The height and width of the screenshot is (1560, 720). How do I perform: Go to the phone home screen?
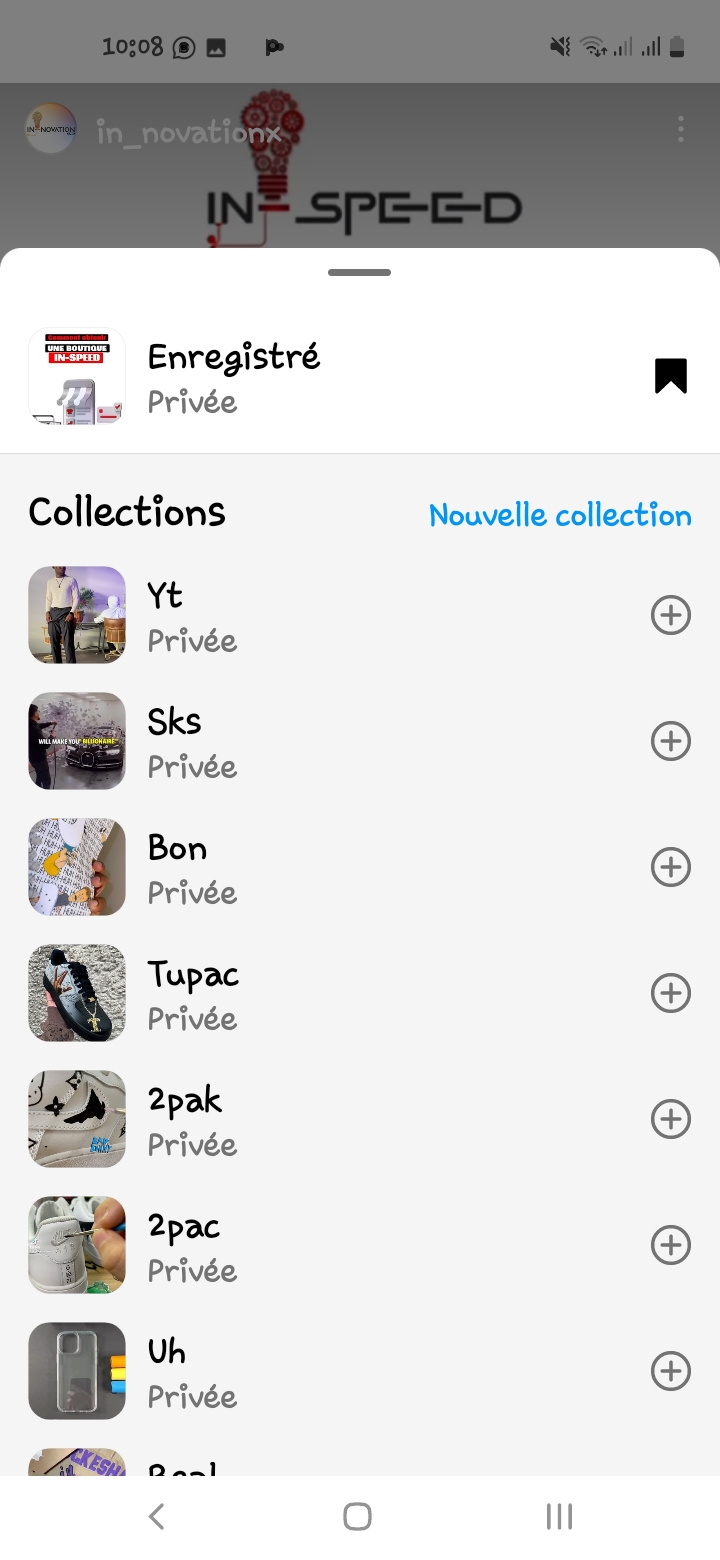(x=358, y=1517)
